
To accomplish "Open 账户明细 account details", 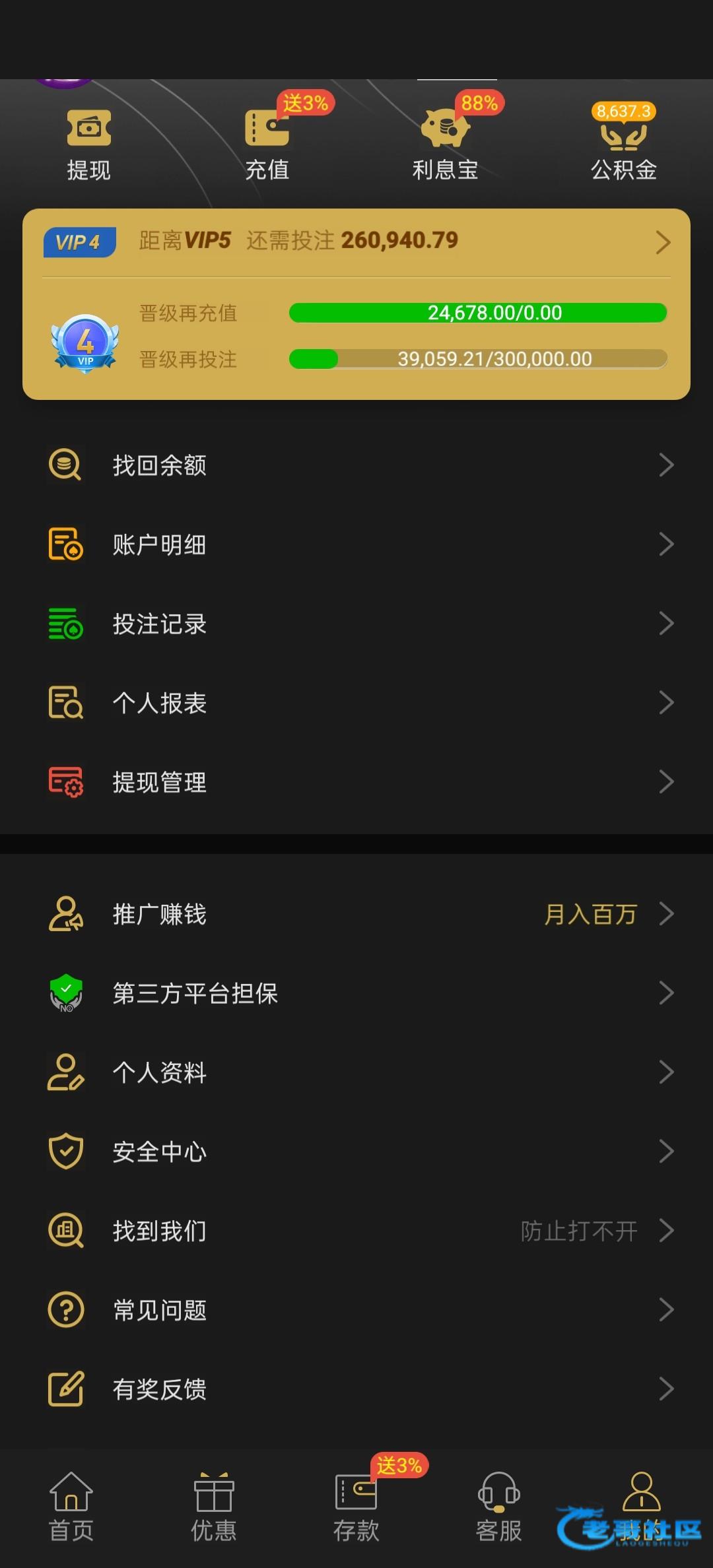I will [x=356, y=544].
